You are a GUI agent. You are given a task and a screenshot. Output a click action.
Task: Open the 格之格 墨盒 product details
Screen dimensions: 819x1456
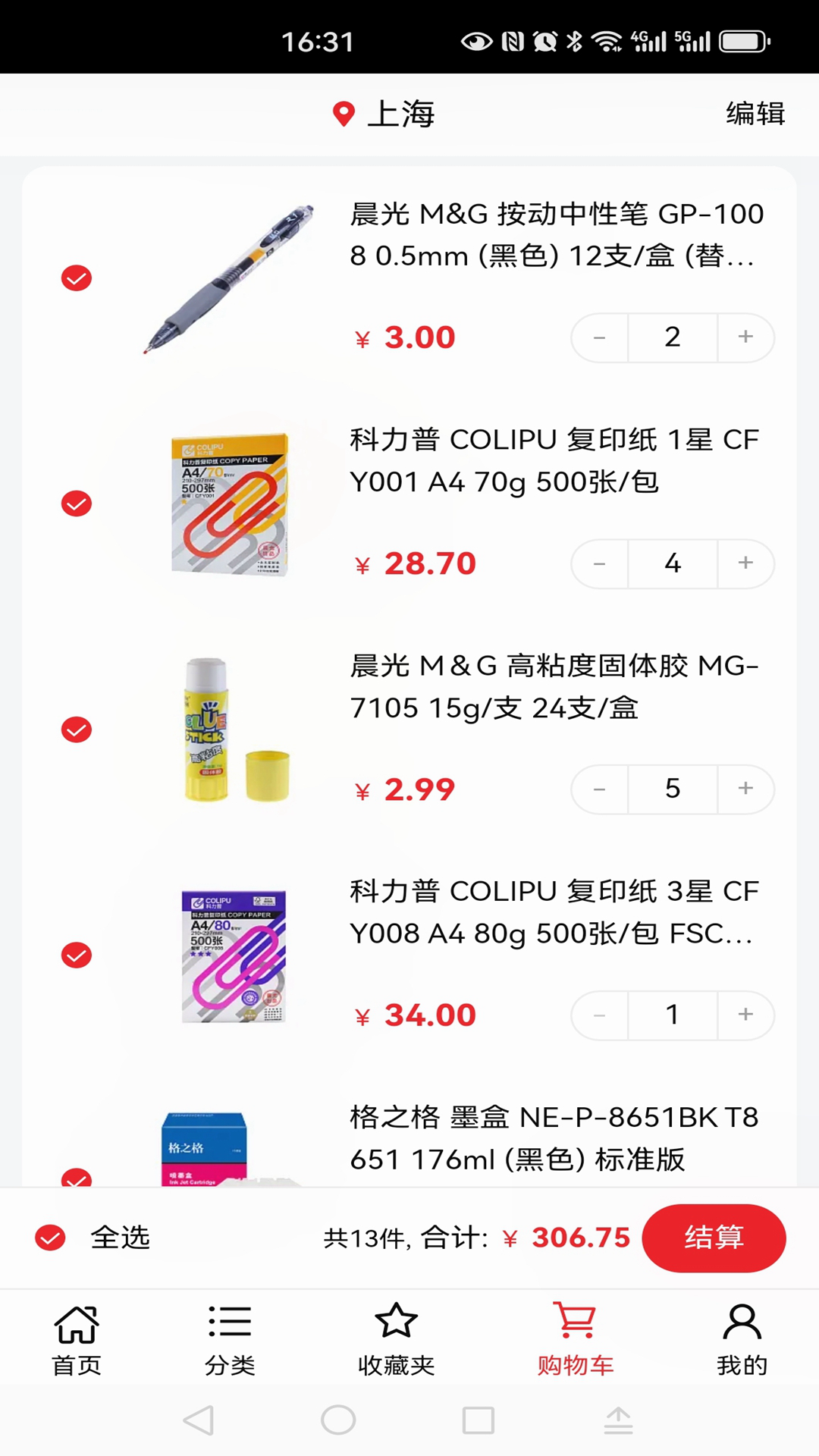554,1137
